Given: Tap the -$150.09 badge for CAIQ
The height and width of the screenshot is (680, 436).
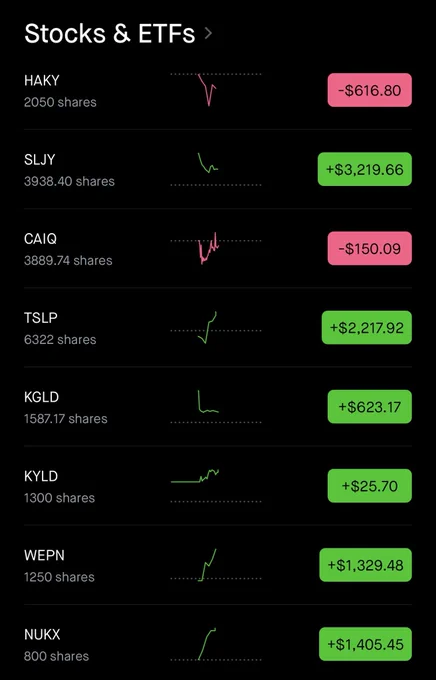Looking at the screenshot, I should coord(370,248).
